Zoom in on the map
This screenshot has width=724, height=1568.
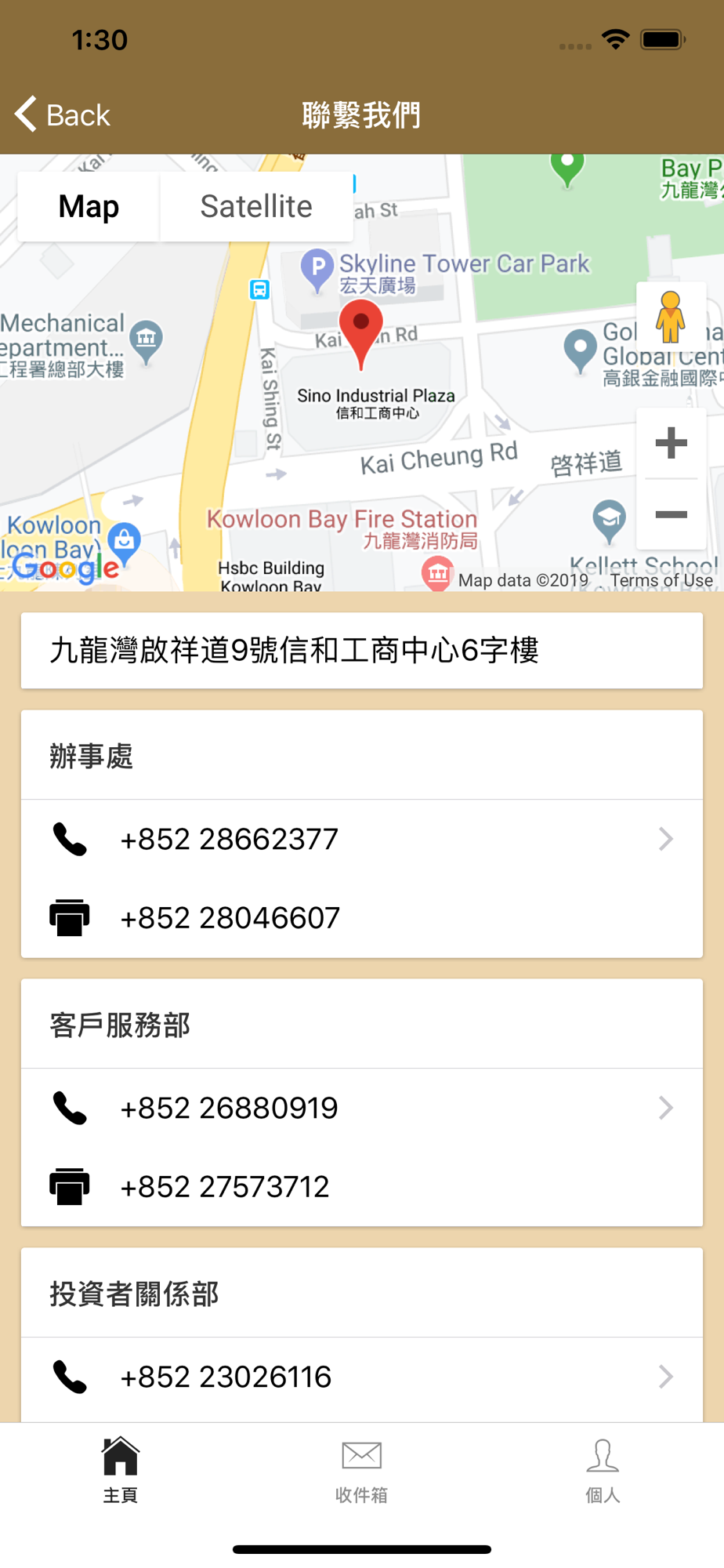672,443
